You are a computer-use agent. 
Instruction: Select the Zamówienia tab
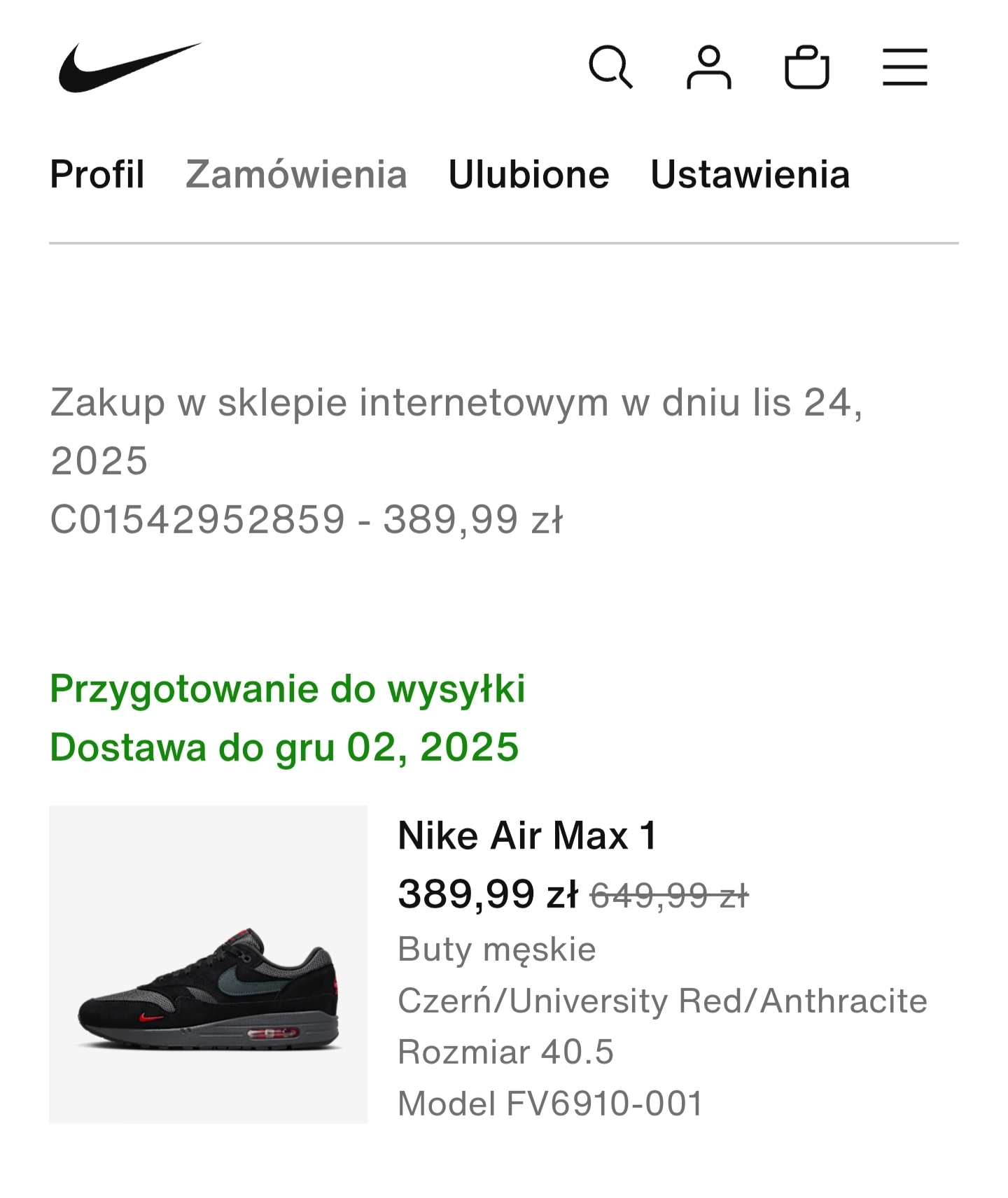(x=296, y=174)
